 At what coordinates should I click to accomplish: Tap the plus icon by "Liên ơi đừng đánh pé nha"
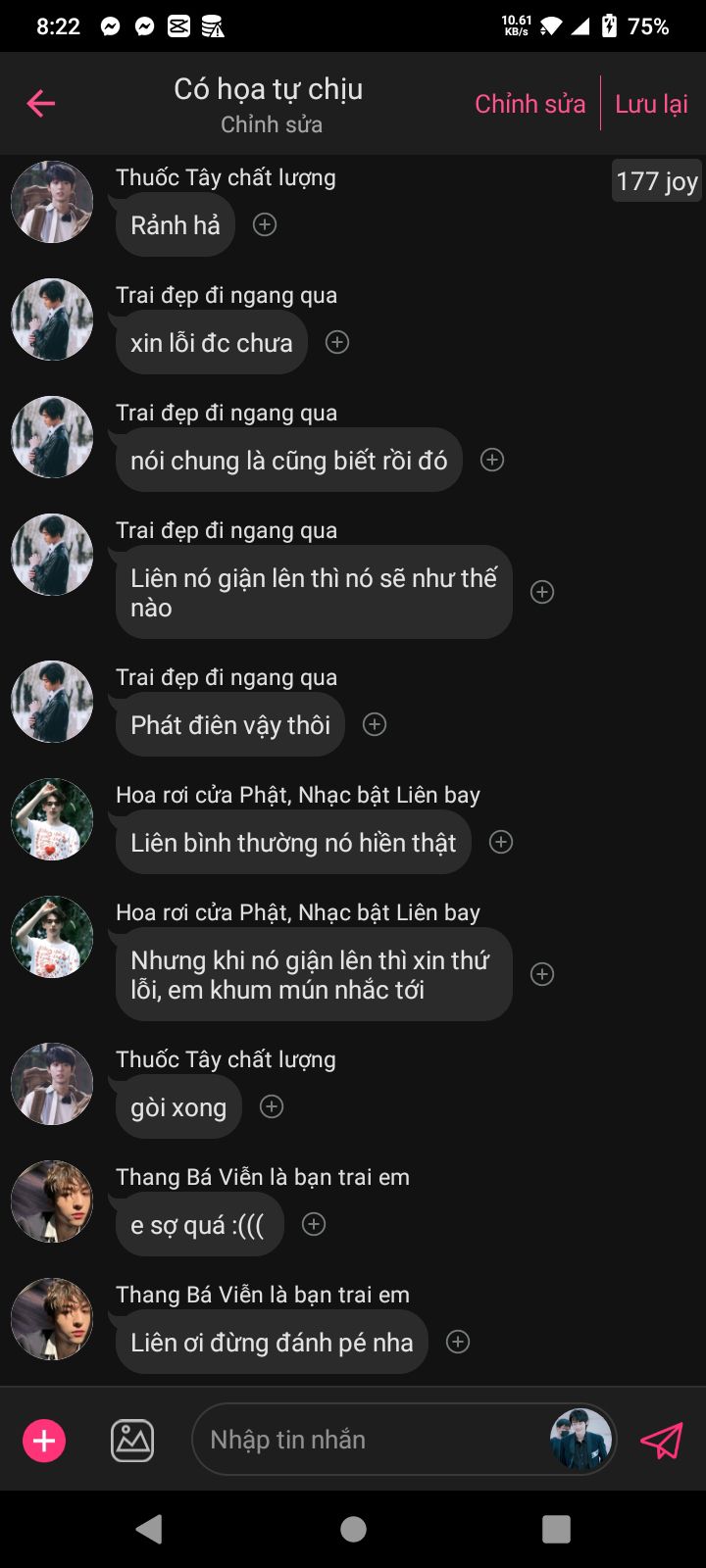coord(458,1342)
